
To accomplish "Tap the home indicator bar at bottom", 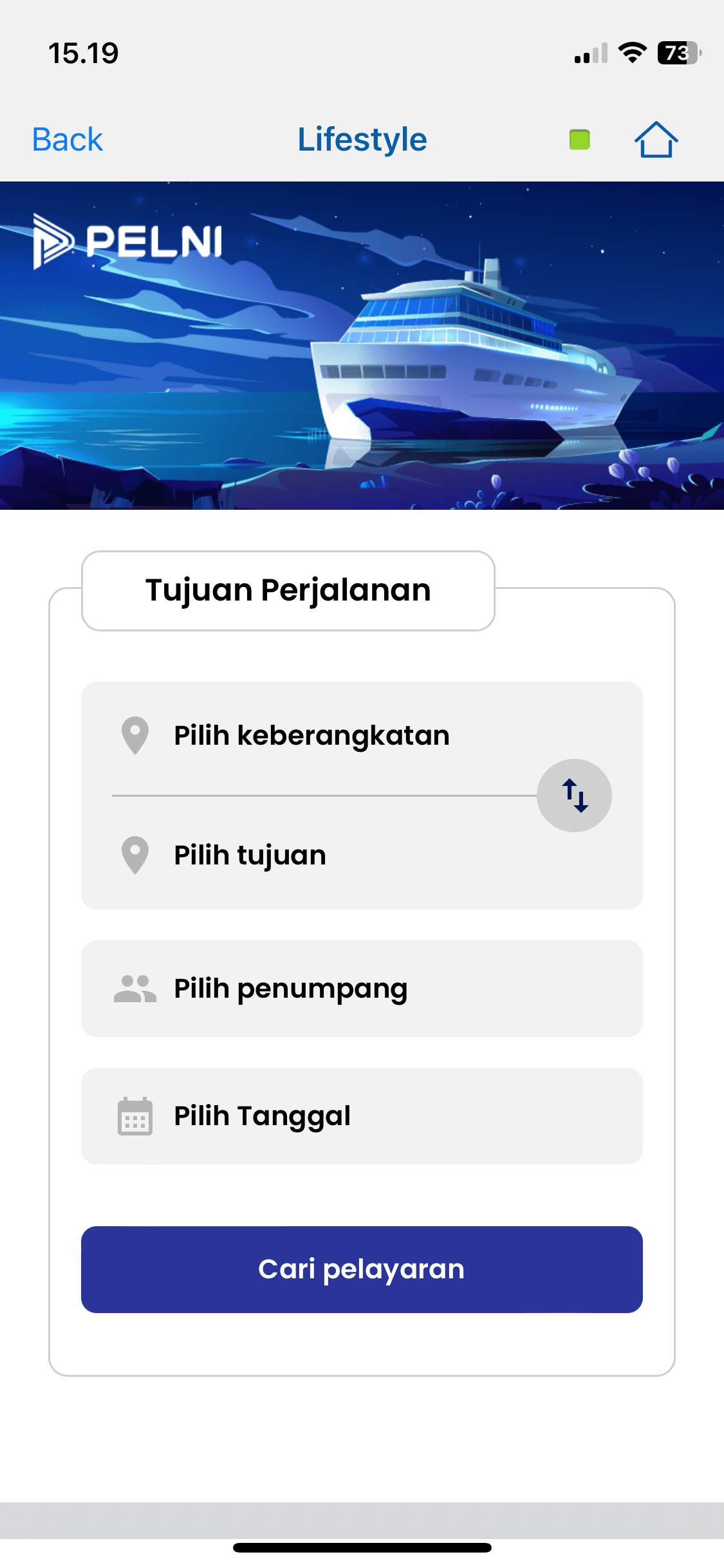I will [x=362, y=1547].
